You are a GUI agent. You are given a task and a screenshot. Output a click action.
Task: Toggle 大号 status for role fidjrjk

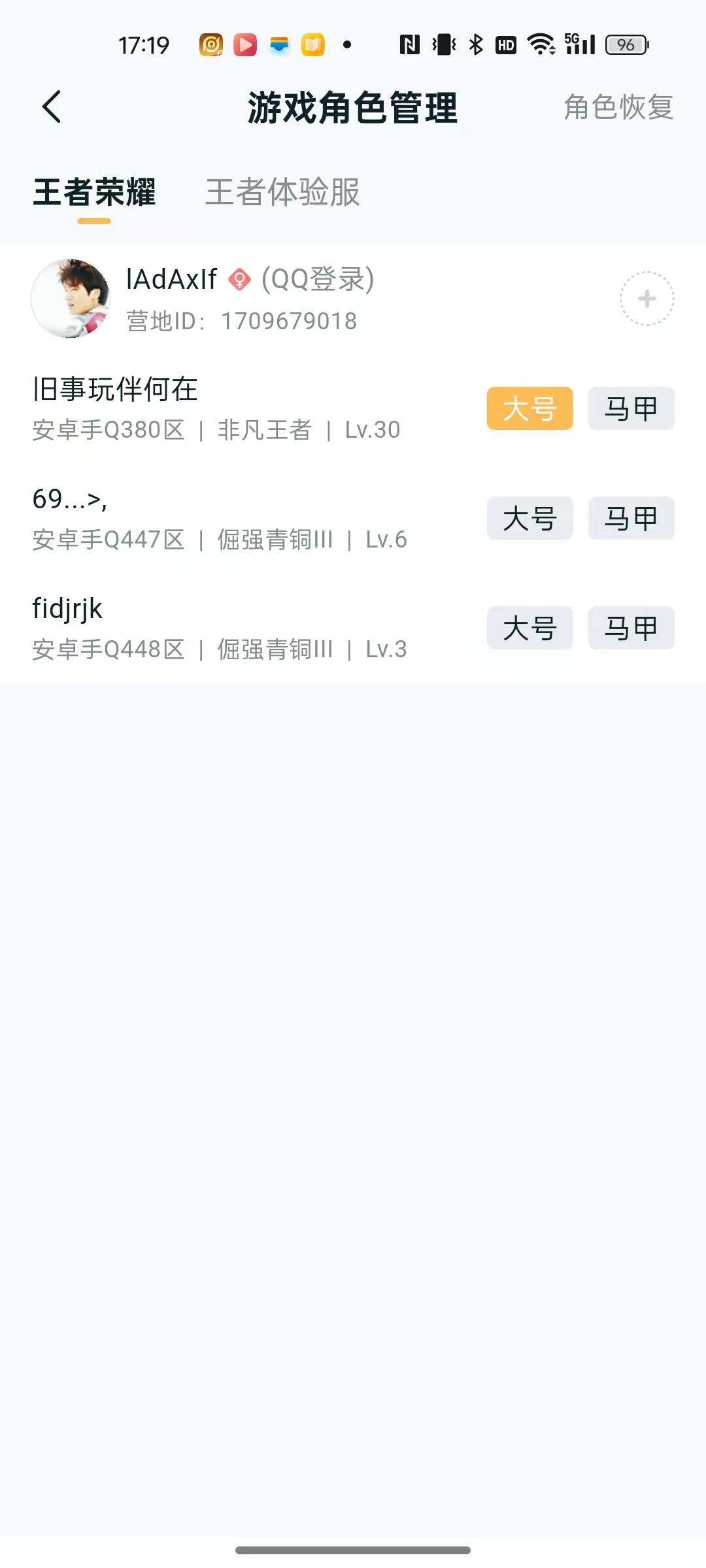(x=529, y=629)
